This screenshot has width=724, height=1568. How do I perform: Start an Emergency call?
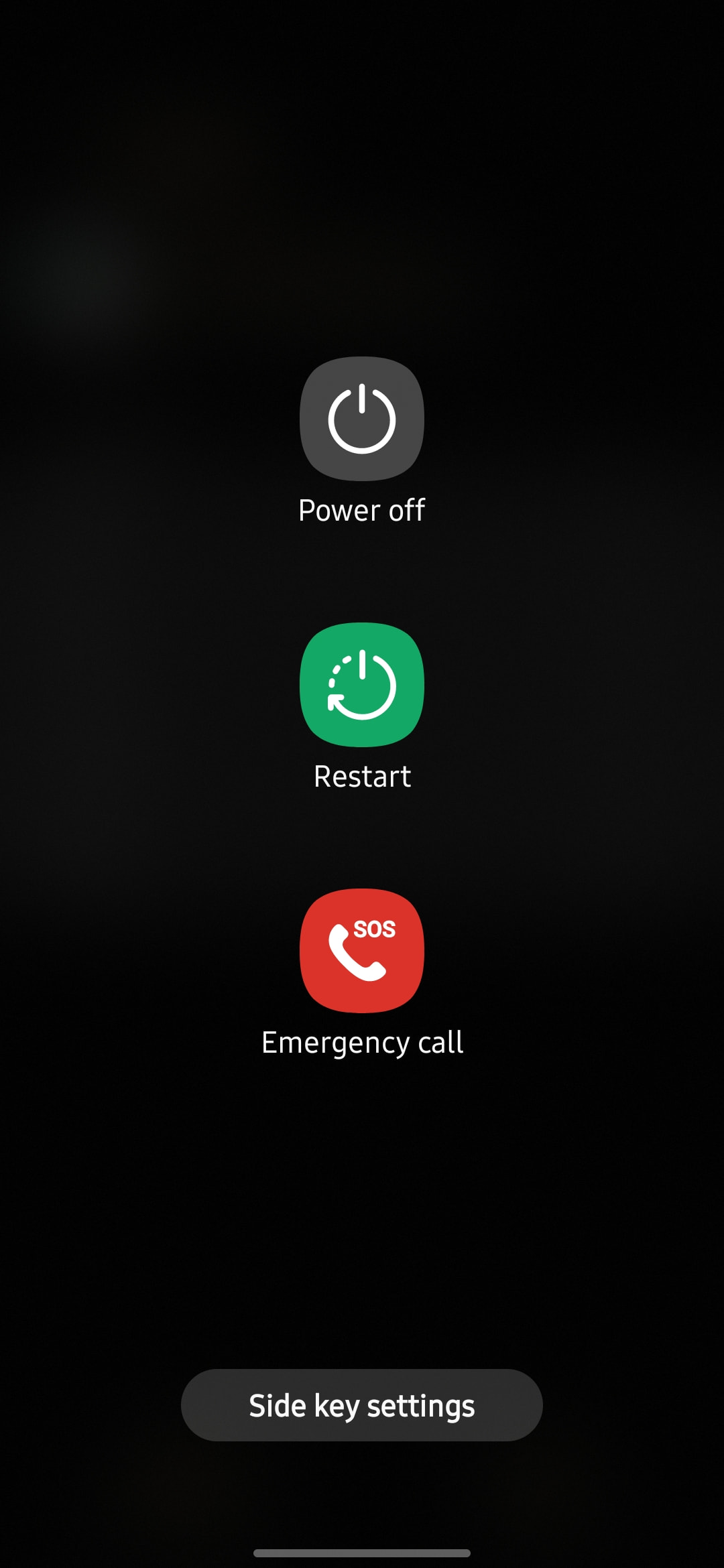362,951
